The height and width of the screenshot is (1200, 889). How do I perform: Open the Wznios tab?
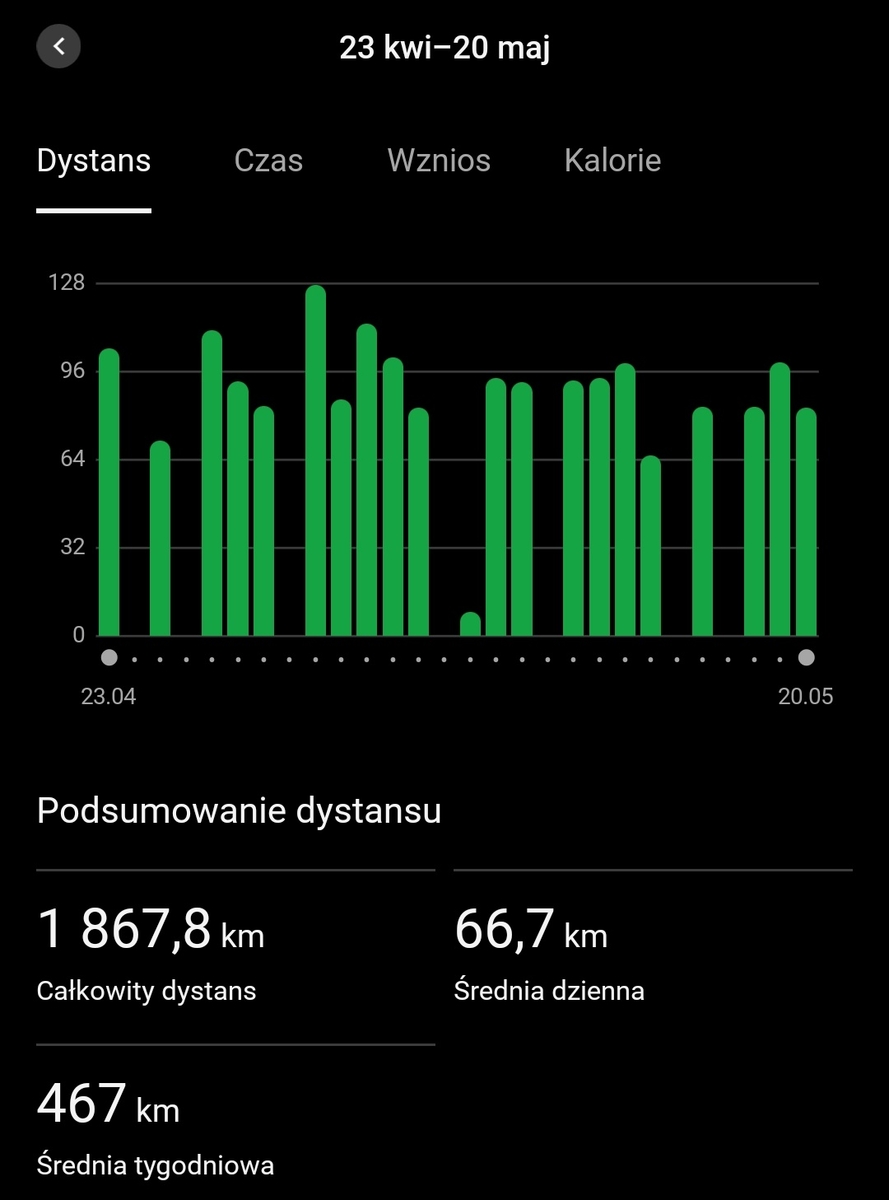tap(439, 161)
